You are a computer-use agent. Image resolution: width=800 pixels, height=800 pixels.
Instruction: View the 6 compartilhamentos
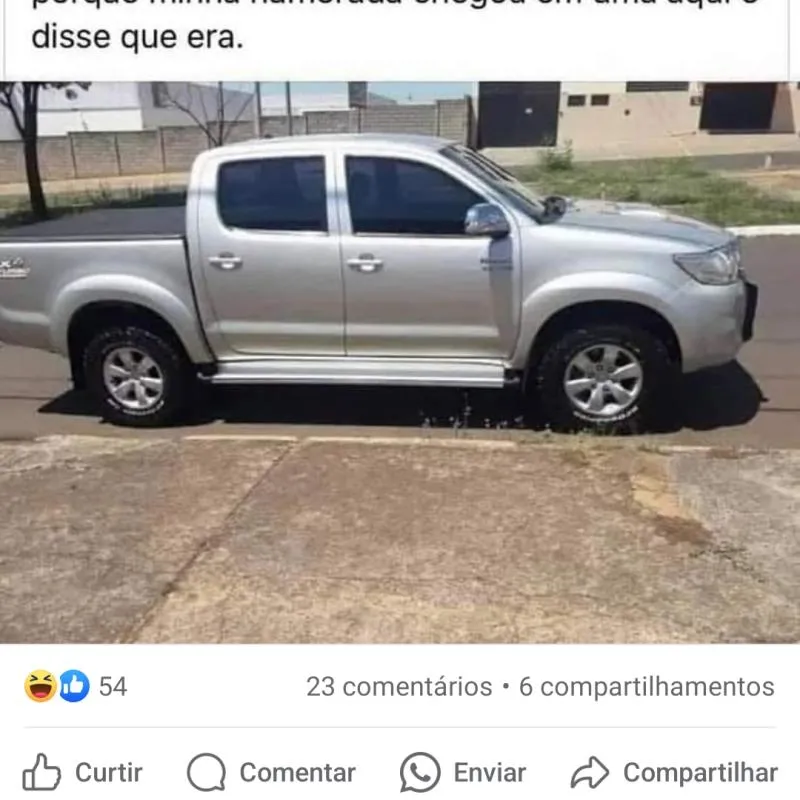646,687
